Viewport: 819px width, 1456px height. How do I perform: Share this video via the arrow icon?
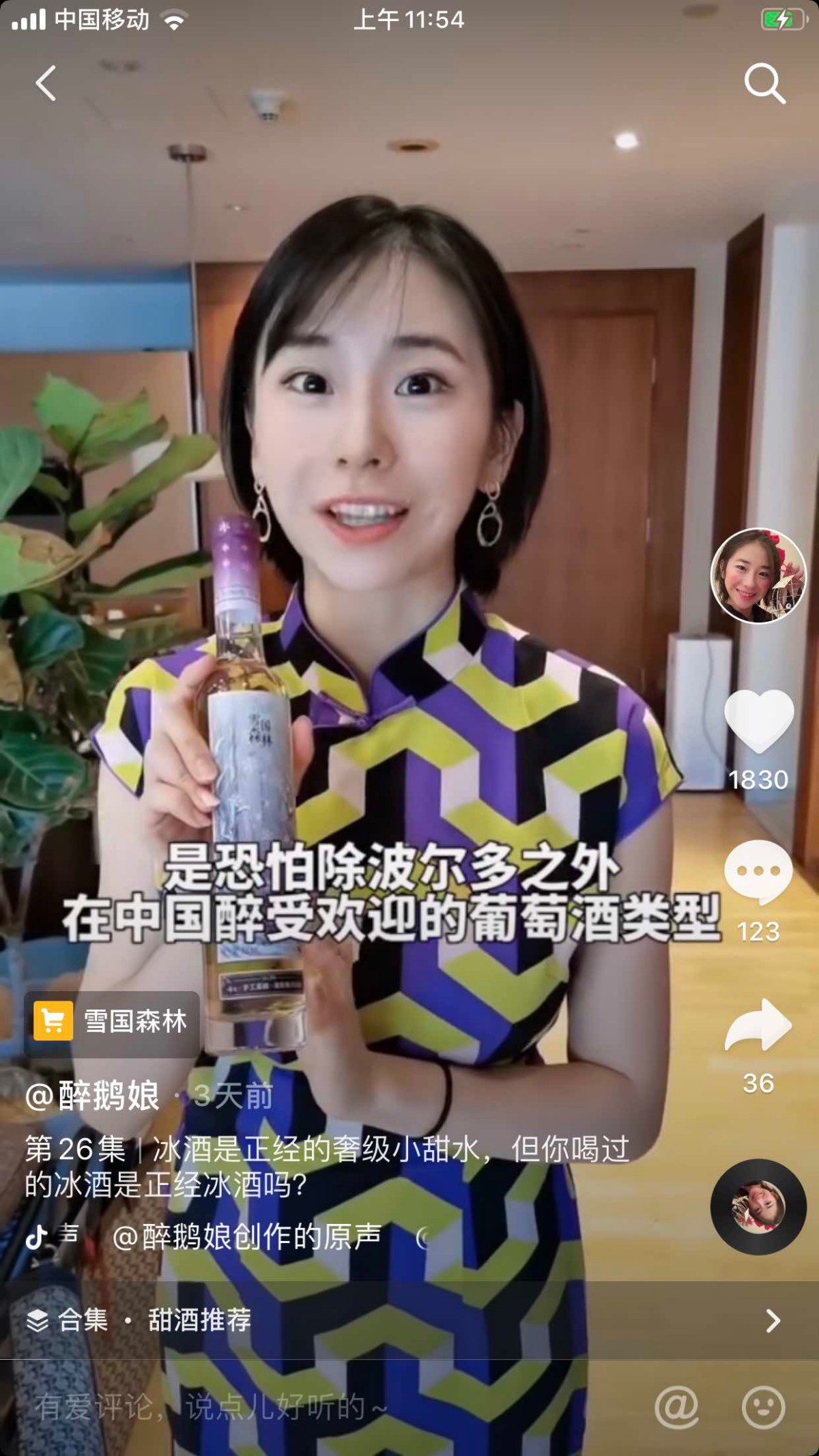[x=758, y=1025]
